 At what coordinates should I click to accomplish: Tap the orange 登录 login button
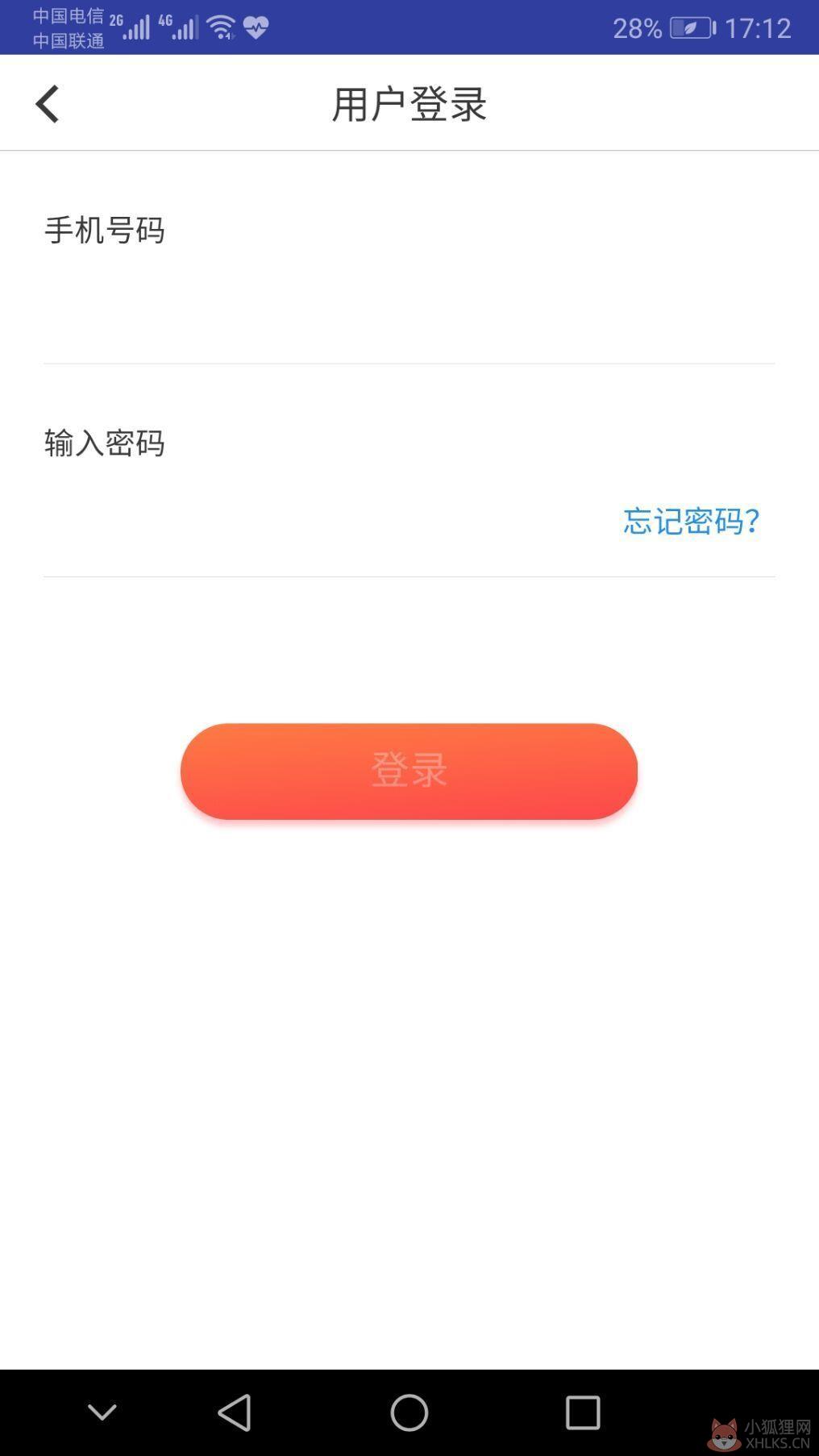(409, 771)
